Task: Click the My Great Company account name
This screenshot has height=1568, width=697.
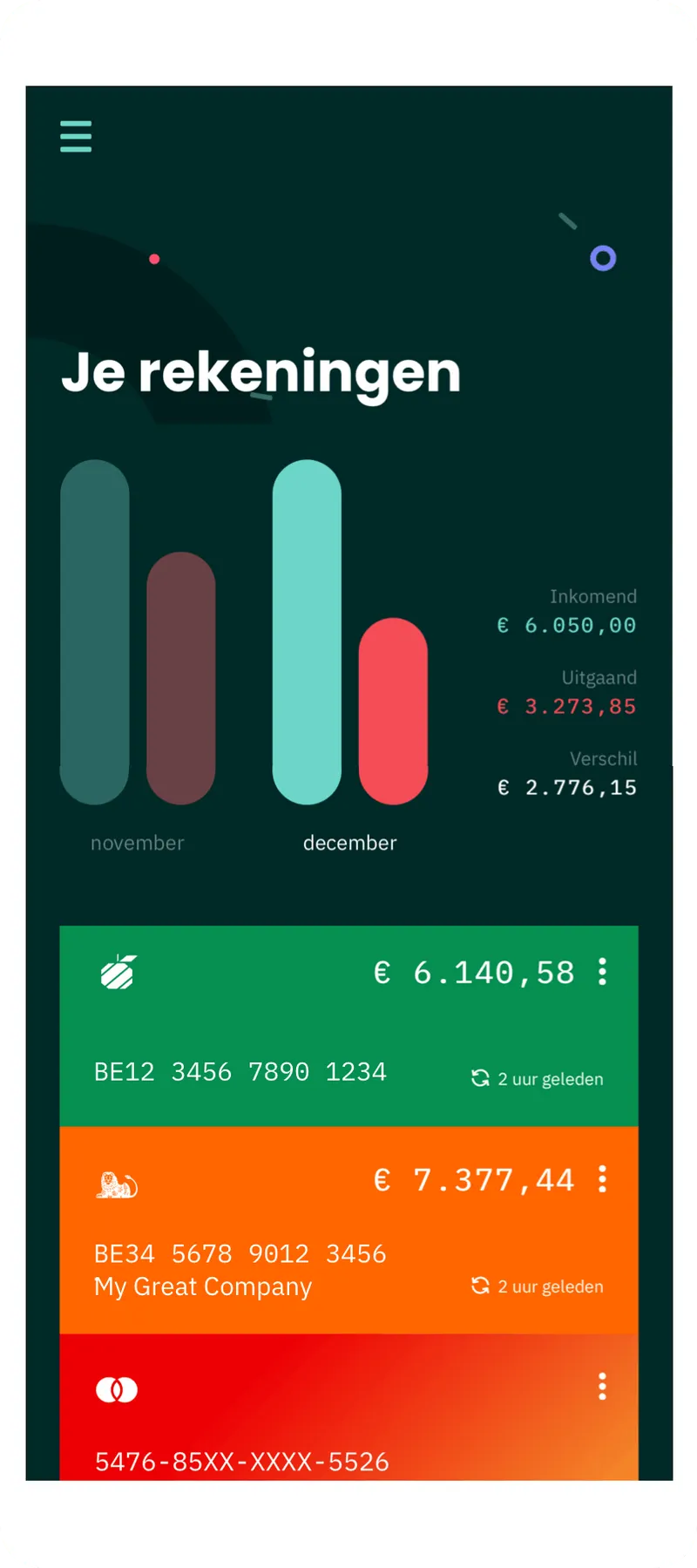Action: pyautogui.click(x=202, y=1286)
